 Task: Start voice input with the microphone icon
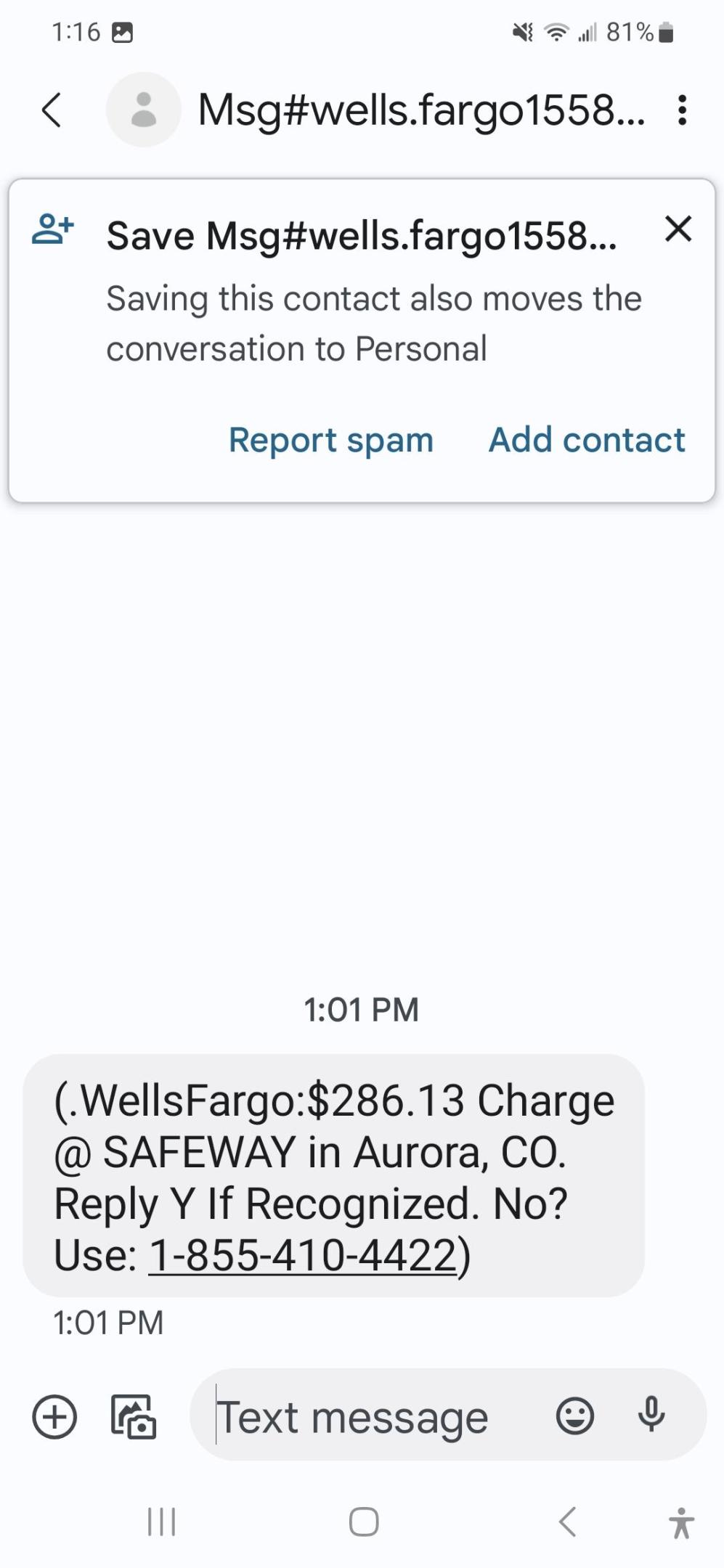point(651,1416)
